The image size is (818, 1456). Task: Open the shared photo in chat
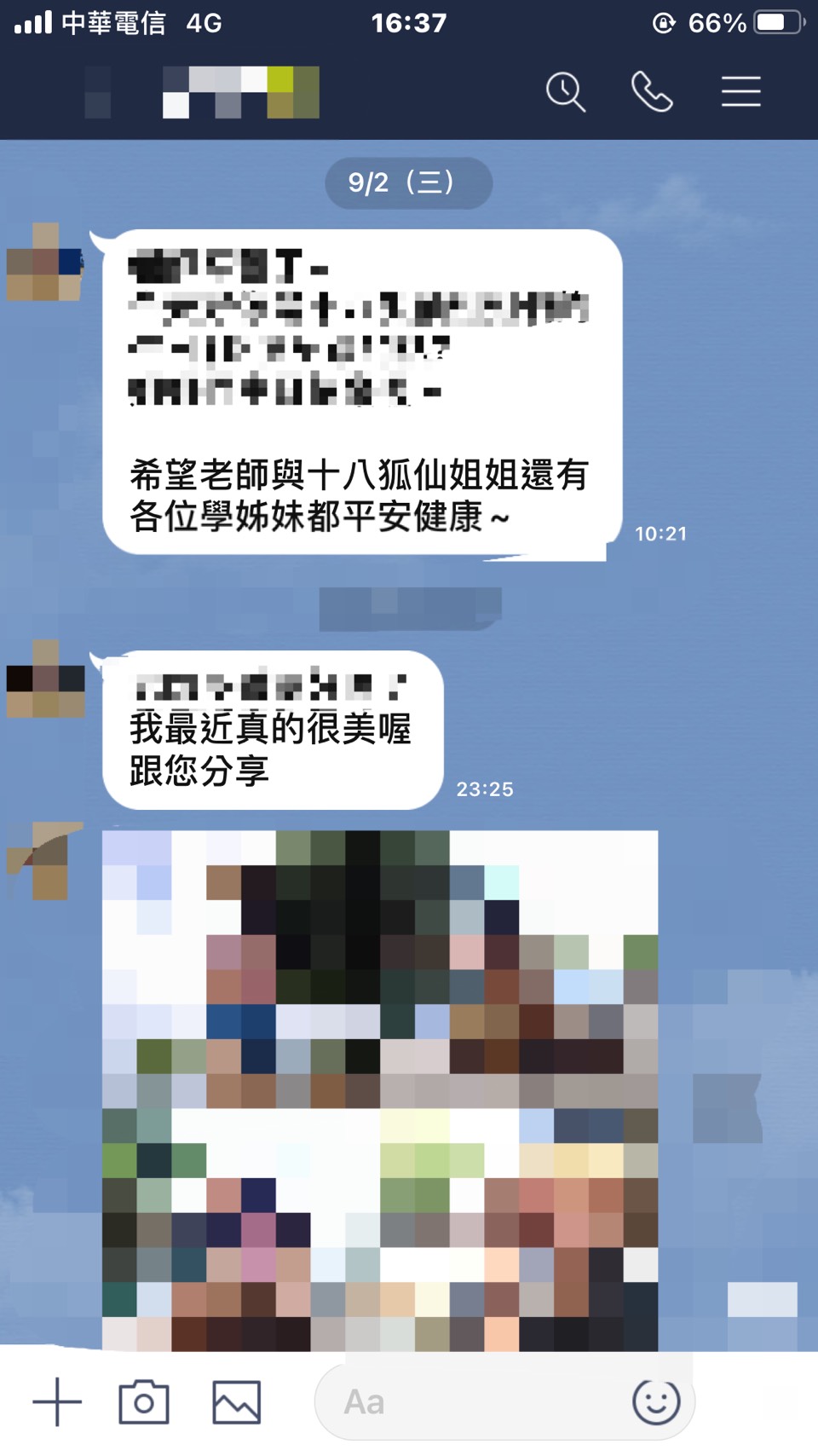point(380,1089)
